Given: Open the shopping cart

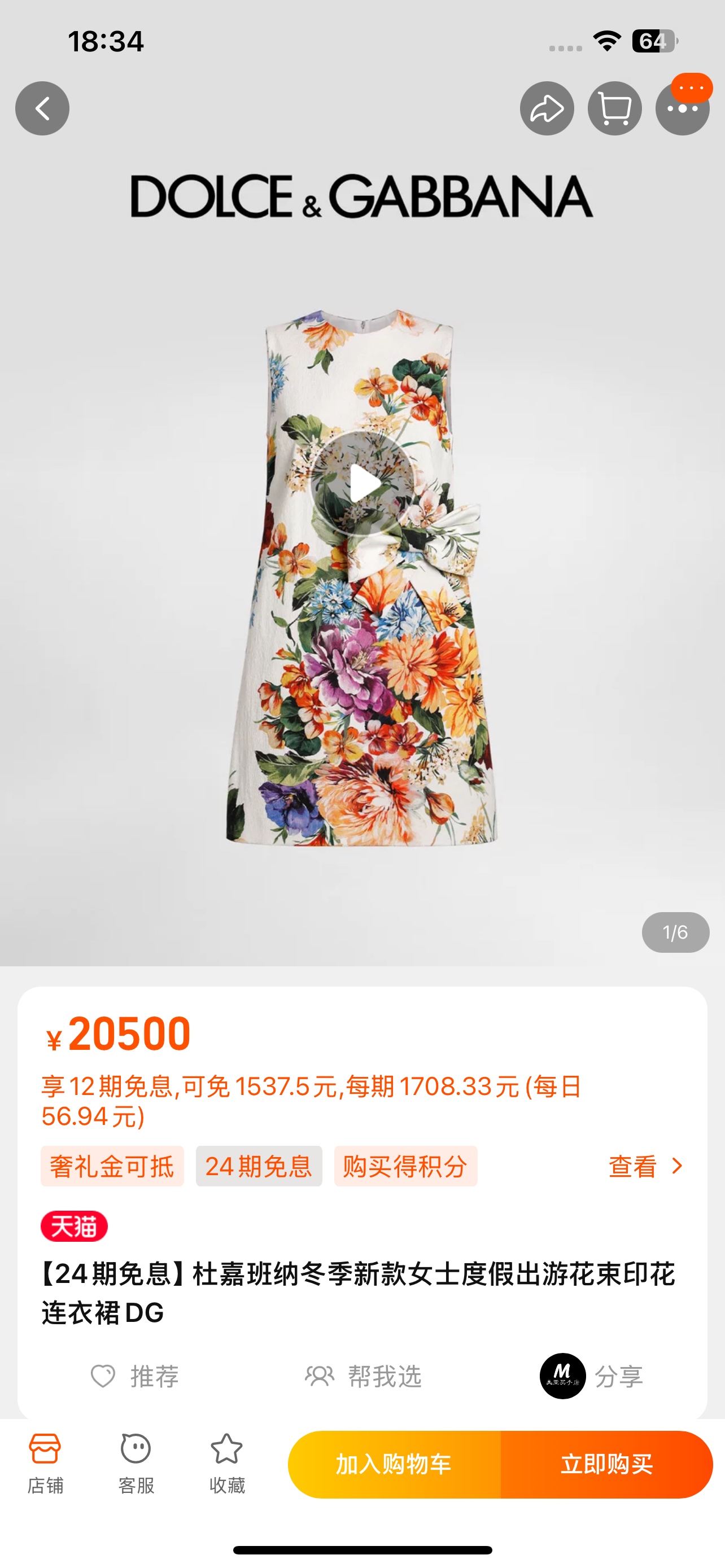Looking at the screenshot, I should pos(614,108).
